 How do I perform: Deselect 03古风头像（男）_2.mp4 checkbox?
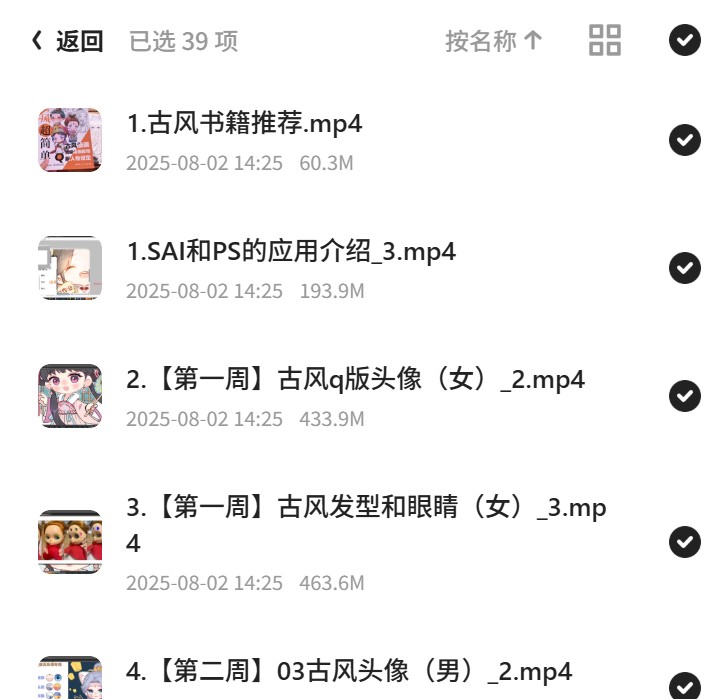[x=684, y=686]
